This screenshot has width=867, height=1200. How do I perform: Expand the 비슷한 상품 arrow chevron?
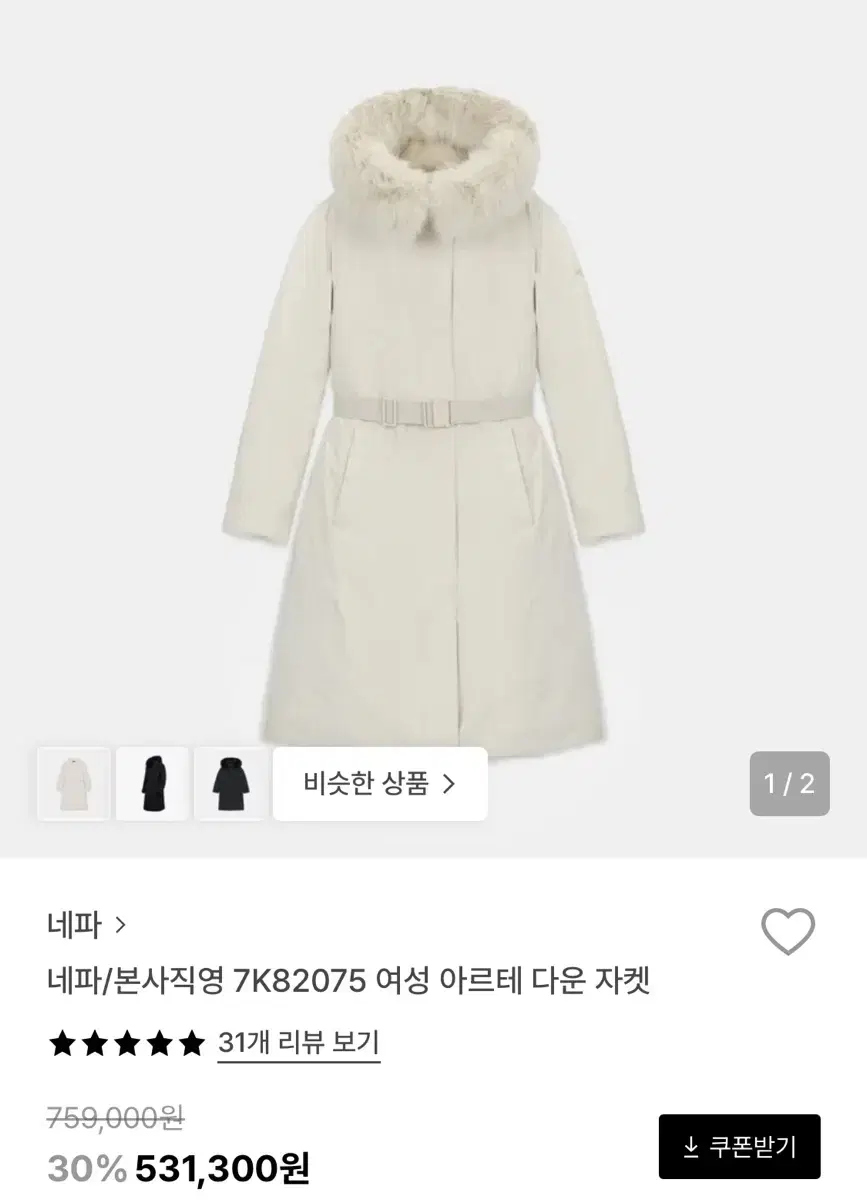(450, 784)
